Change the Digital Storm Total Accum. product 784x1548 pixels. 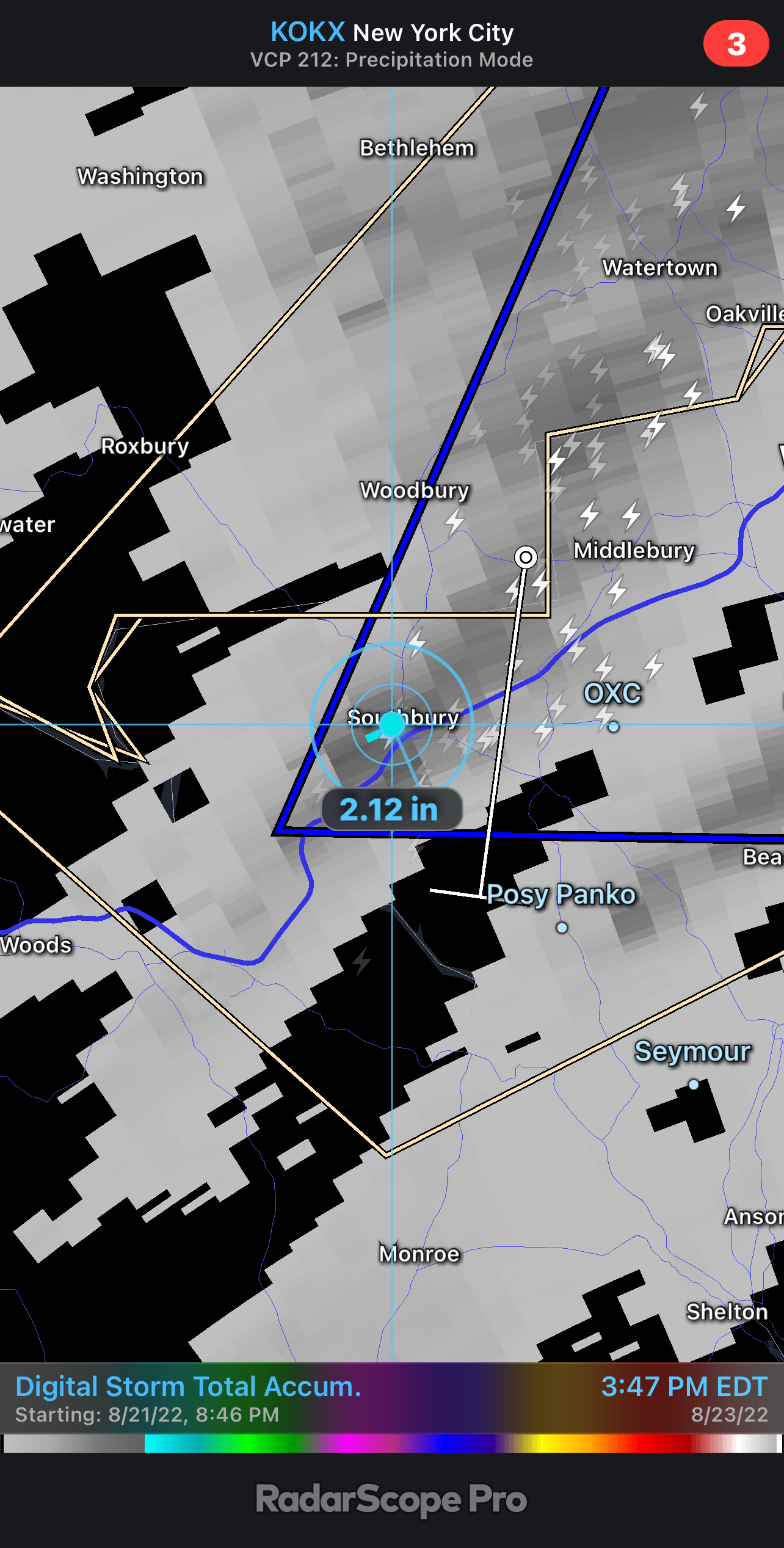point(188,1386)
